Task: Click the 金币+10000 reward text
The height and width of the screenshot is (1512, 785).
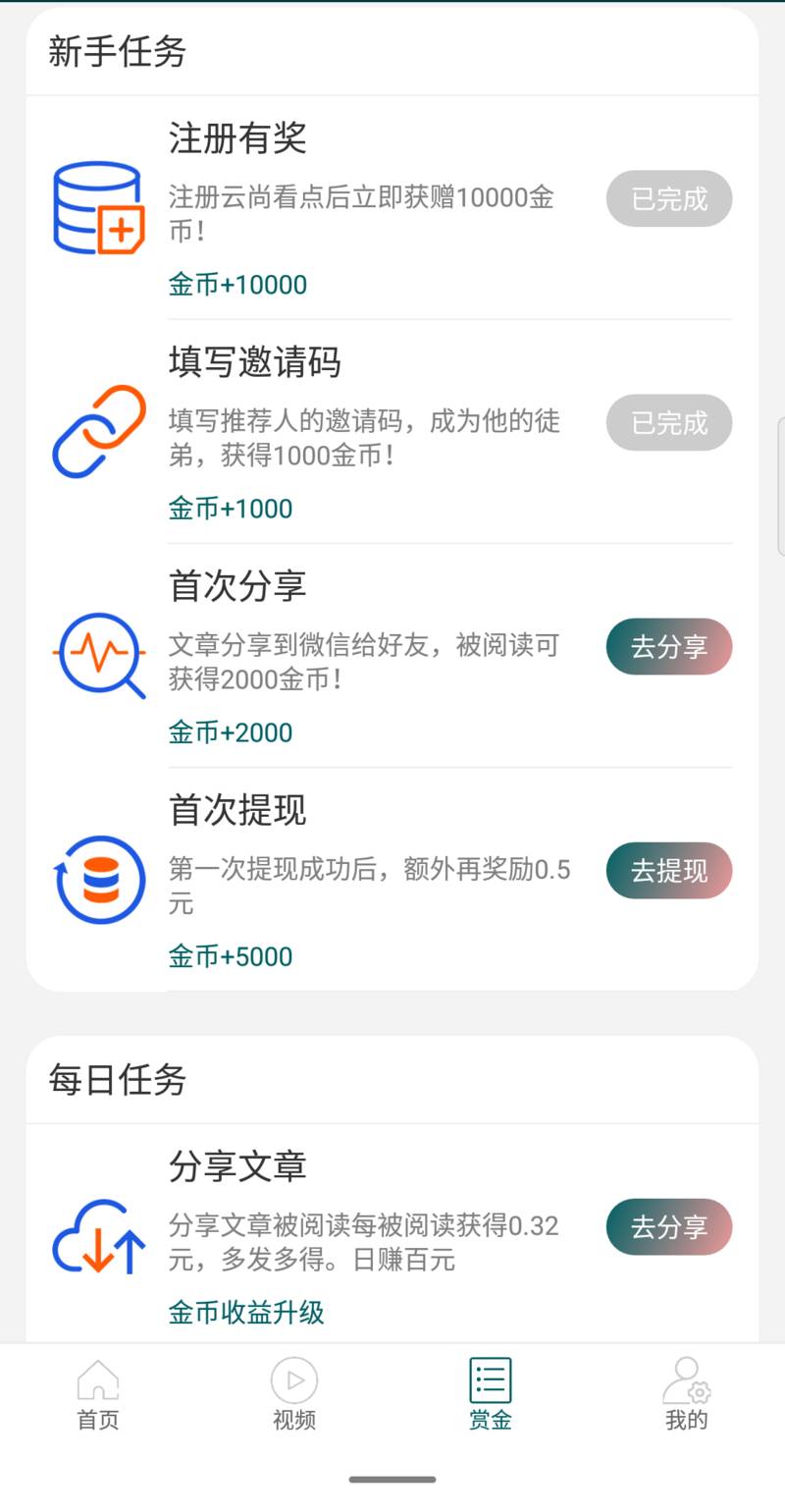Action: click(236, 285)
